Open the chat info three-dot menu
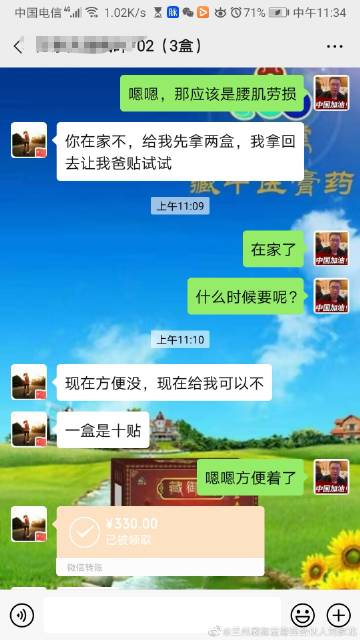Viewport: 360px width, 640px height. pos(335,47)
